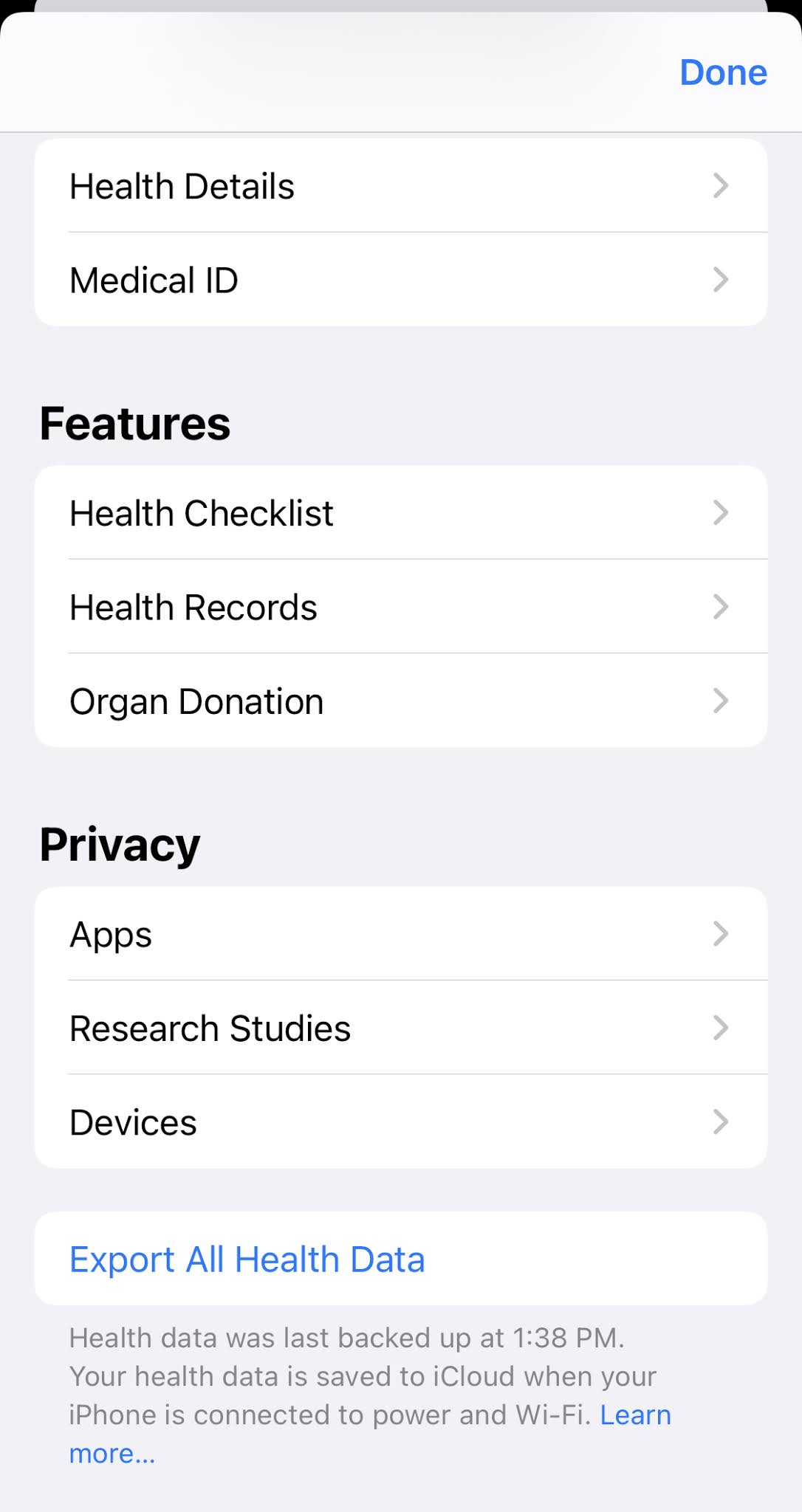This screenshot has width=802, height=1512.
Task: Open Apps privacy settings
Action: pos(400,934)
